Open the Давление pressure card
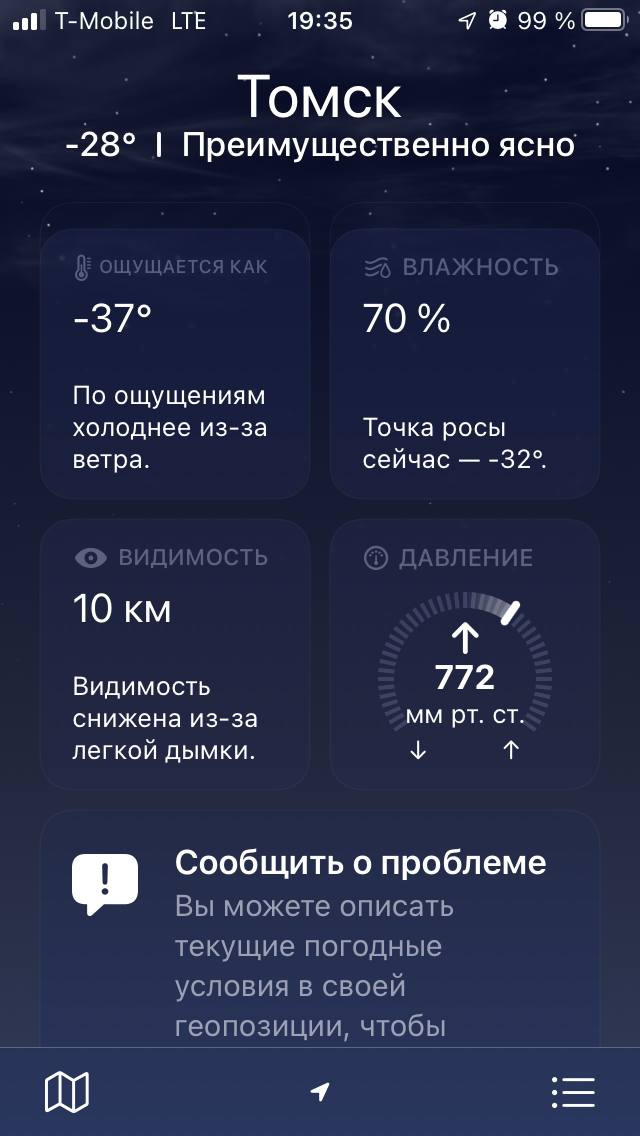Viewport: 640px width, 1136px height. (x=465, y=654)
